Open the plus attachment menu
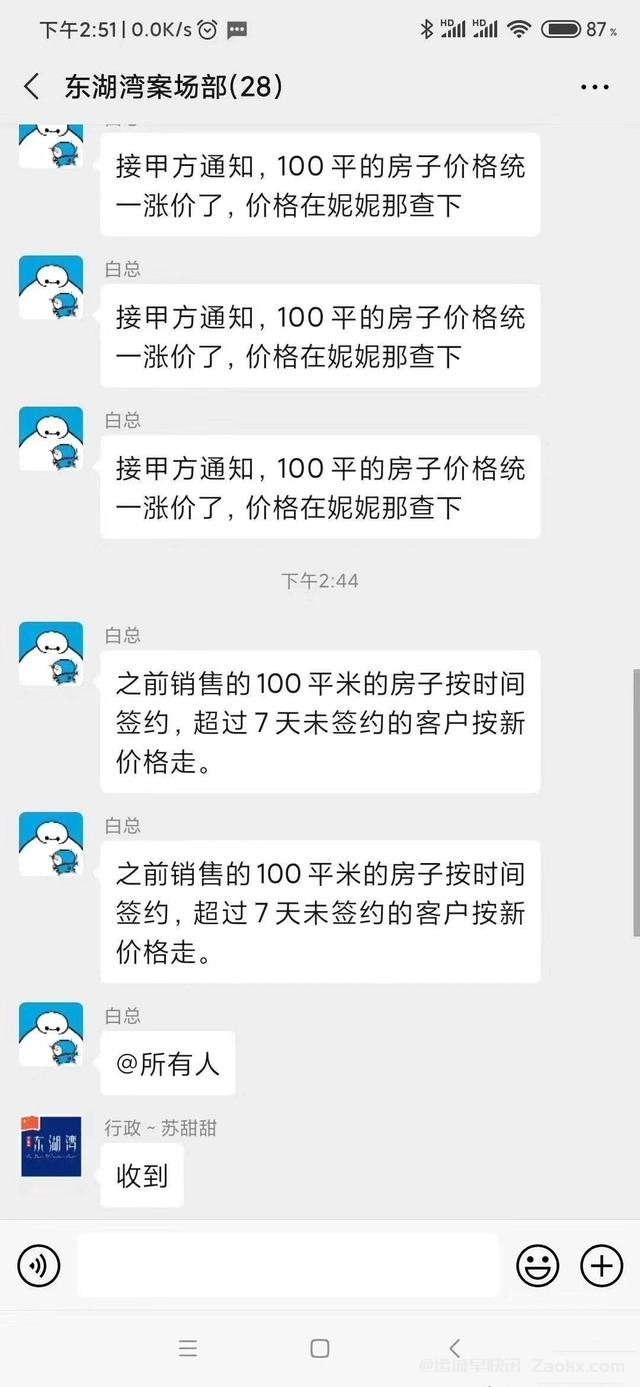Screen dimensions: 640x1387 tap(602, 1266)
